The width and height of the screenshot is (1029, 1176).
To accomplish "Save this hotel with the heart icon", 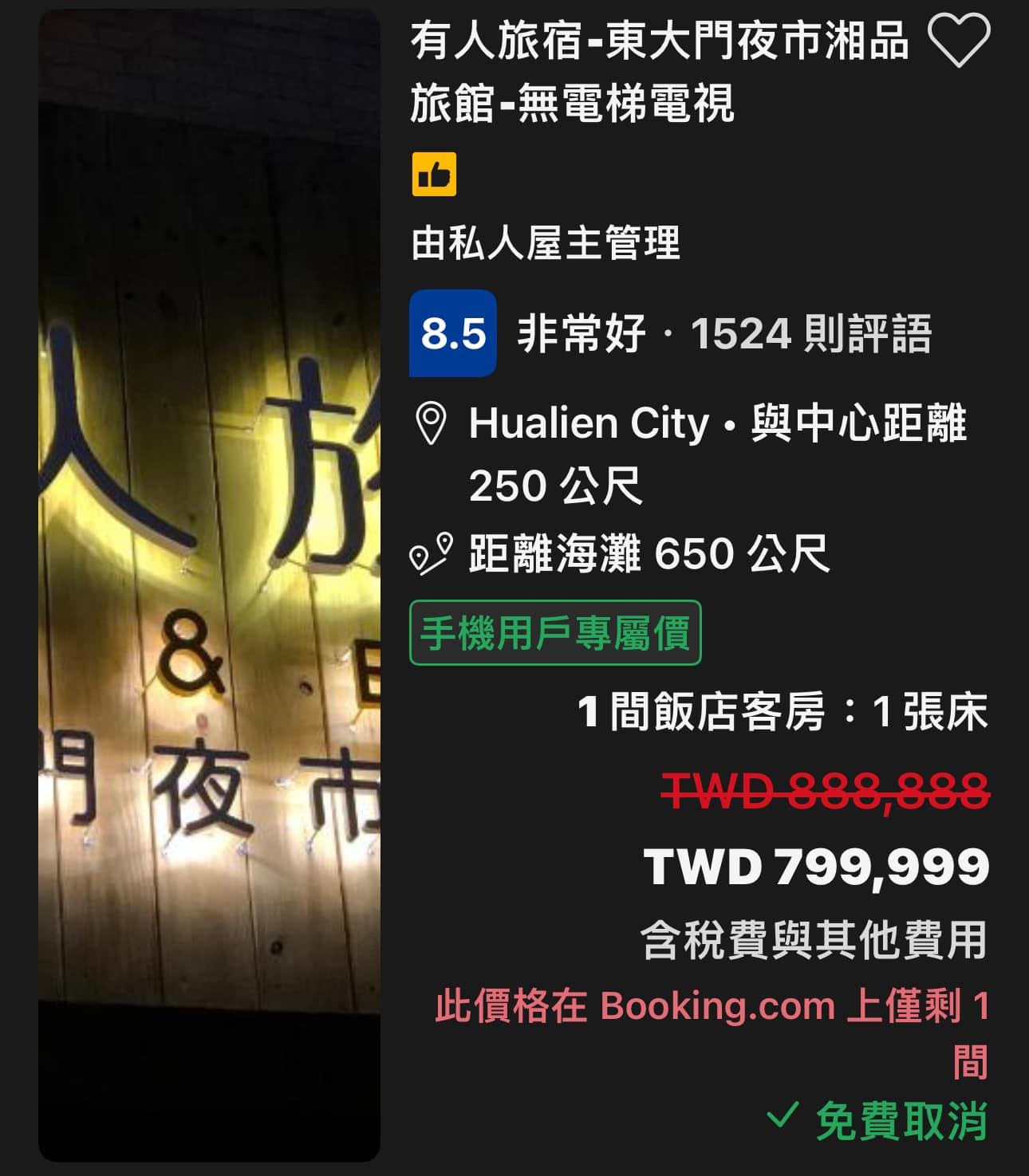I will (960, 42).
